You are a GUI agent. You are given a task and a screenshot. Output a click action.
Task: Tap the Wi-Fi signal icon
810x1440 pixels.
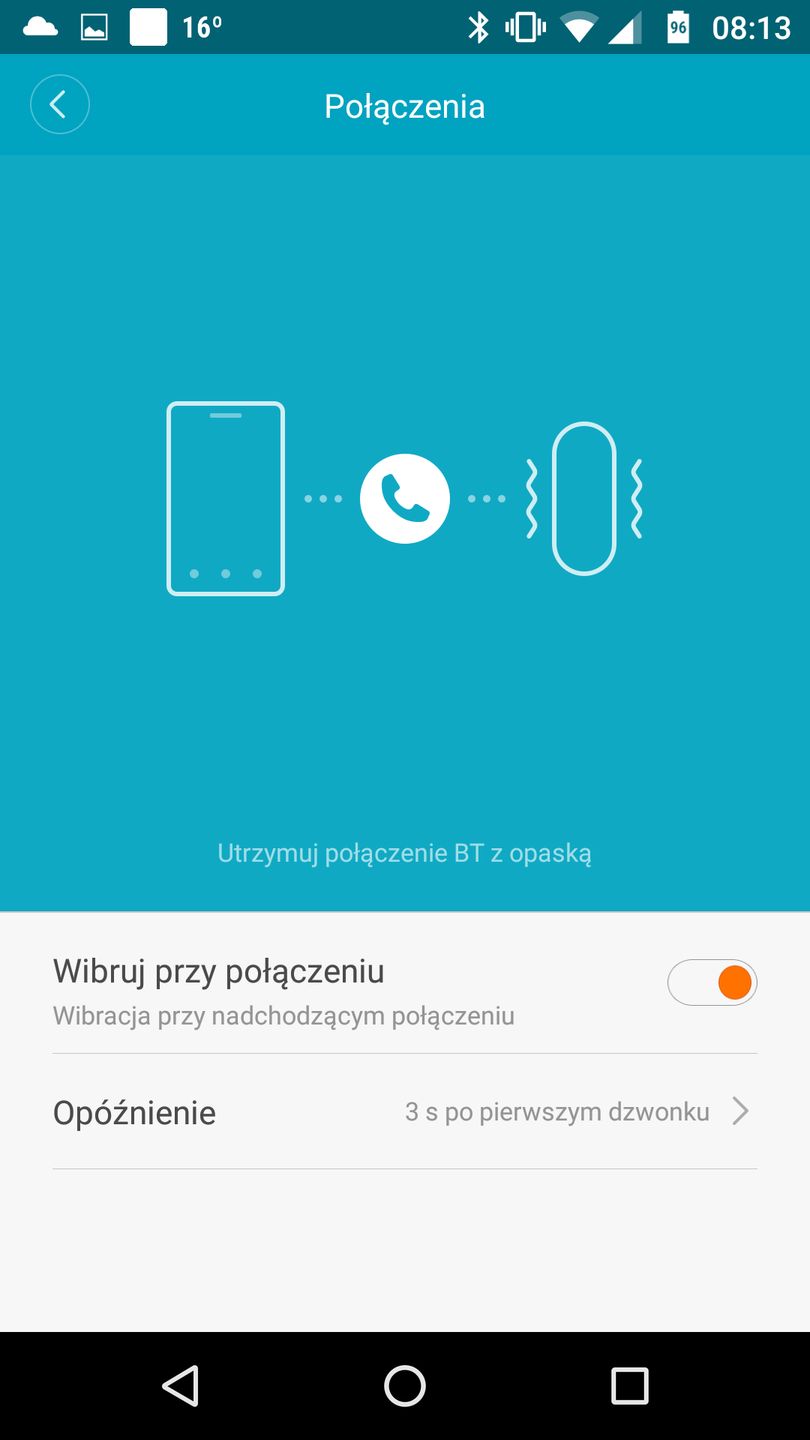[x=577, y=27]
